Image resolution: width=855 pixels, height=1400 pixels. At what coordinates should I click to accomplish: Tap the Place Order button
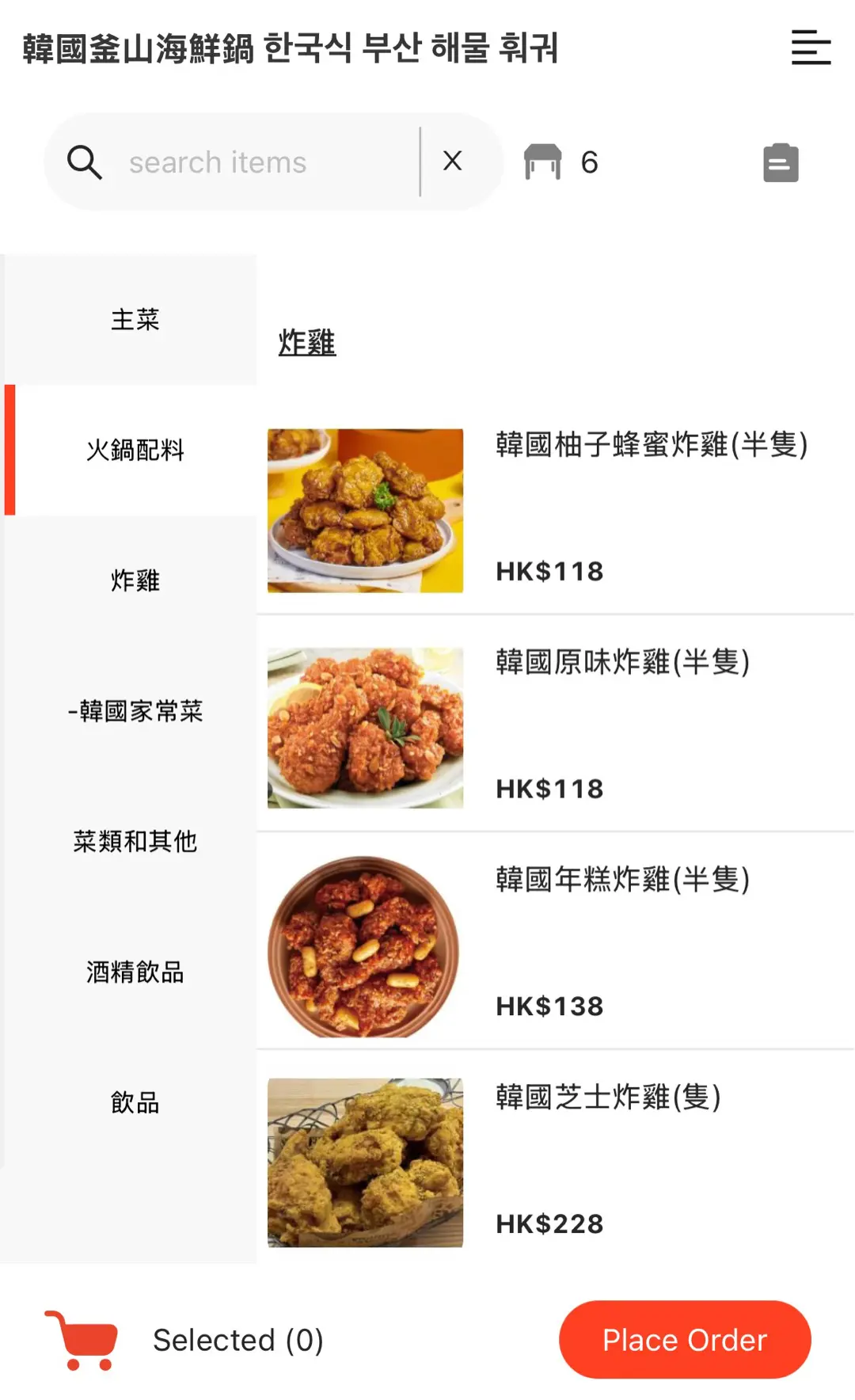click(685, 1340)
